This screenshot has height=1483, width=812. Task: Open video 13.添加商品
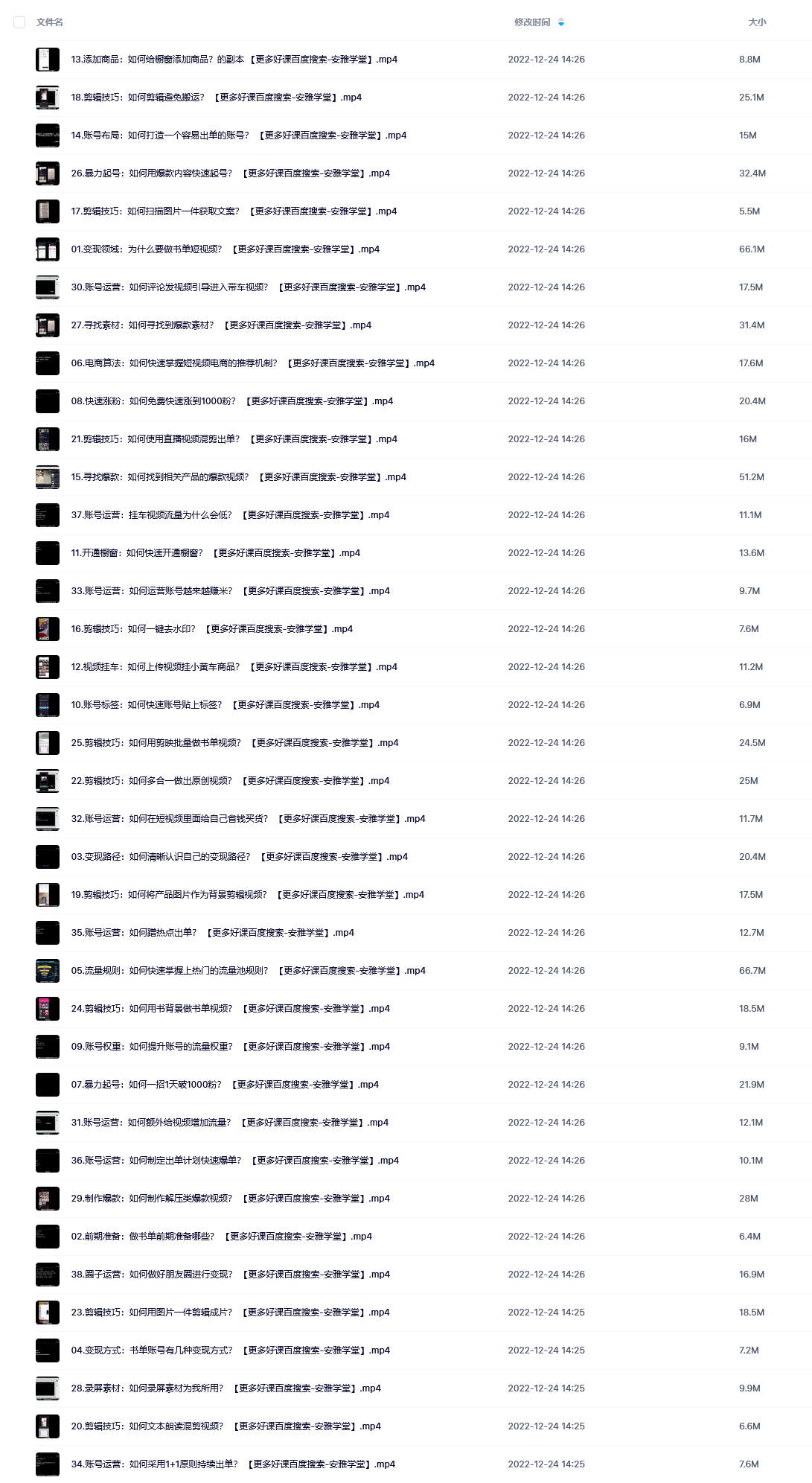coord(234,60)
